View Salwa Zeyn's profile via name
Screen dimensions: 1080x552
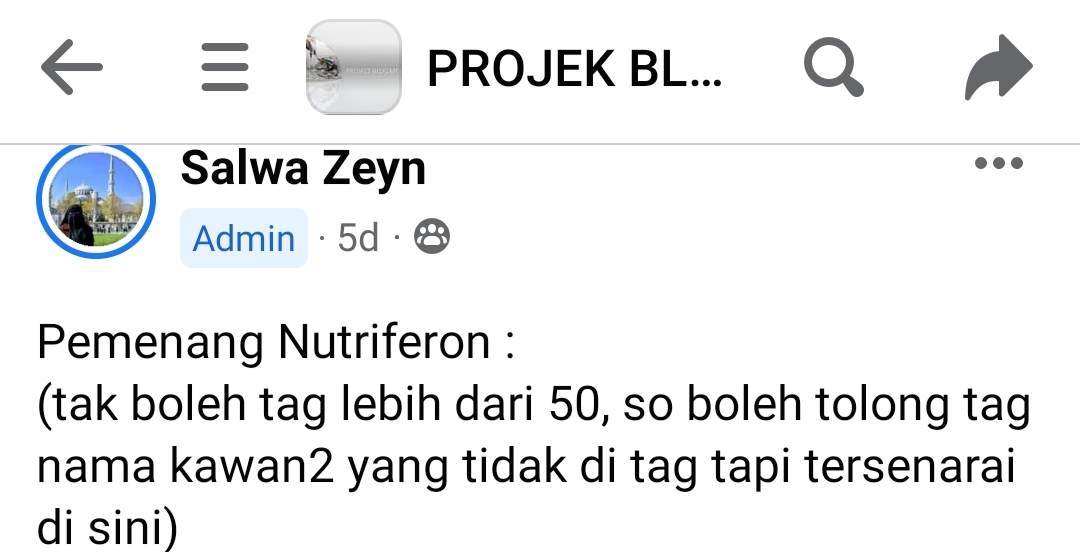(303, 169)
